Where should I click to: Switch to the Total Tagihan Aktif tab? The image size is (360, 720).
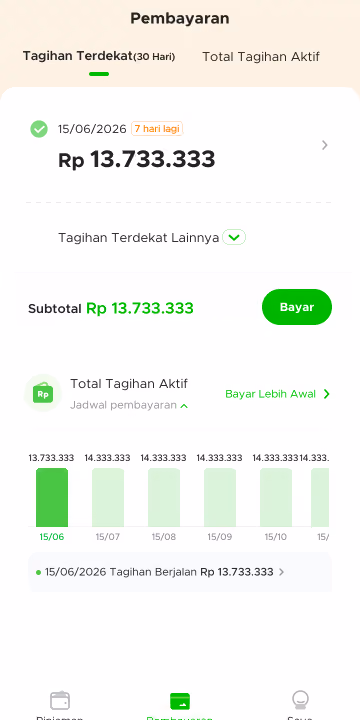pos(261,57)
